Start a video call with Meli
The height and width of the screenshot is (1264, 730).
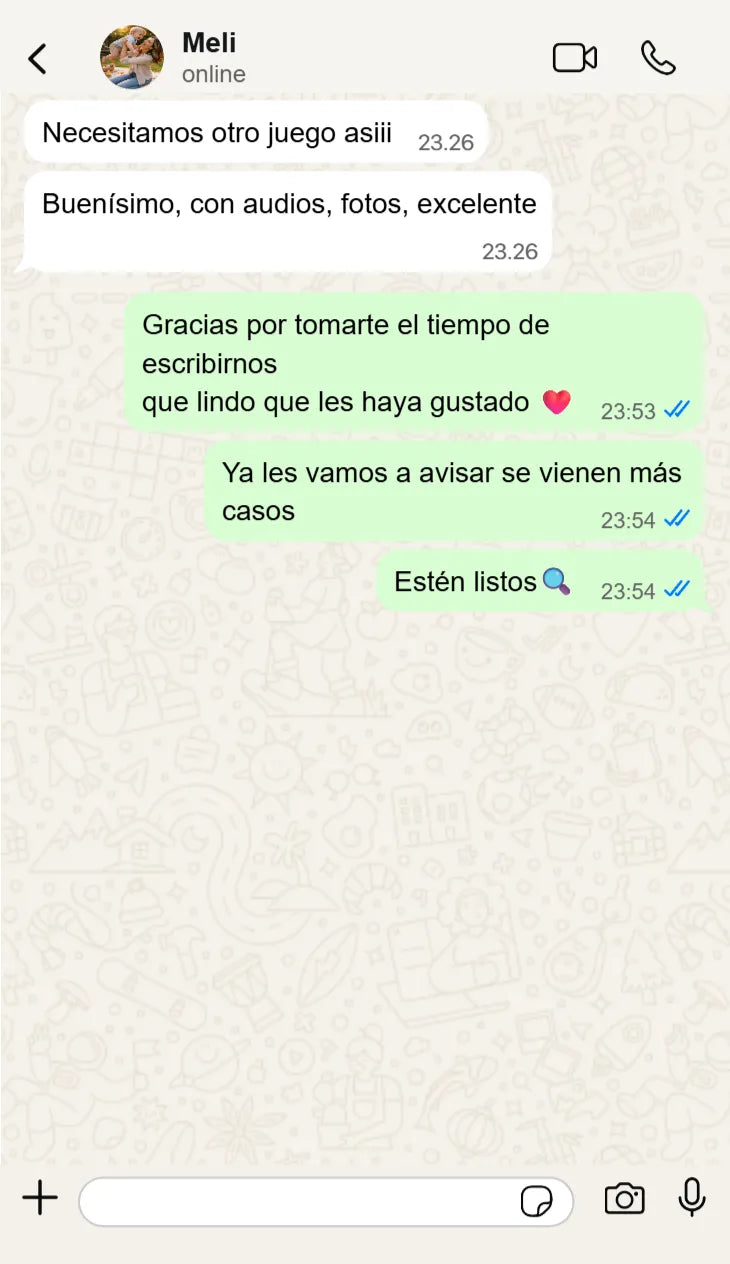point(573,57)
